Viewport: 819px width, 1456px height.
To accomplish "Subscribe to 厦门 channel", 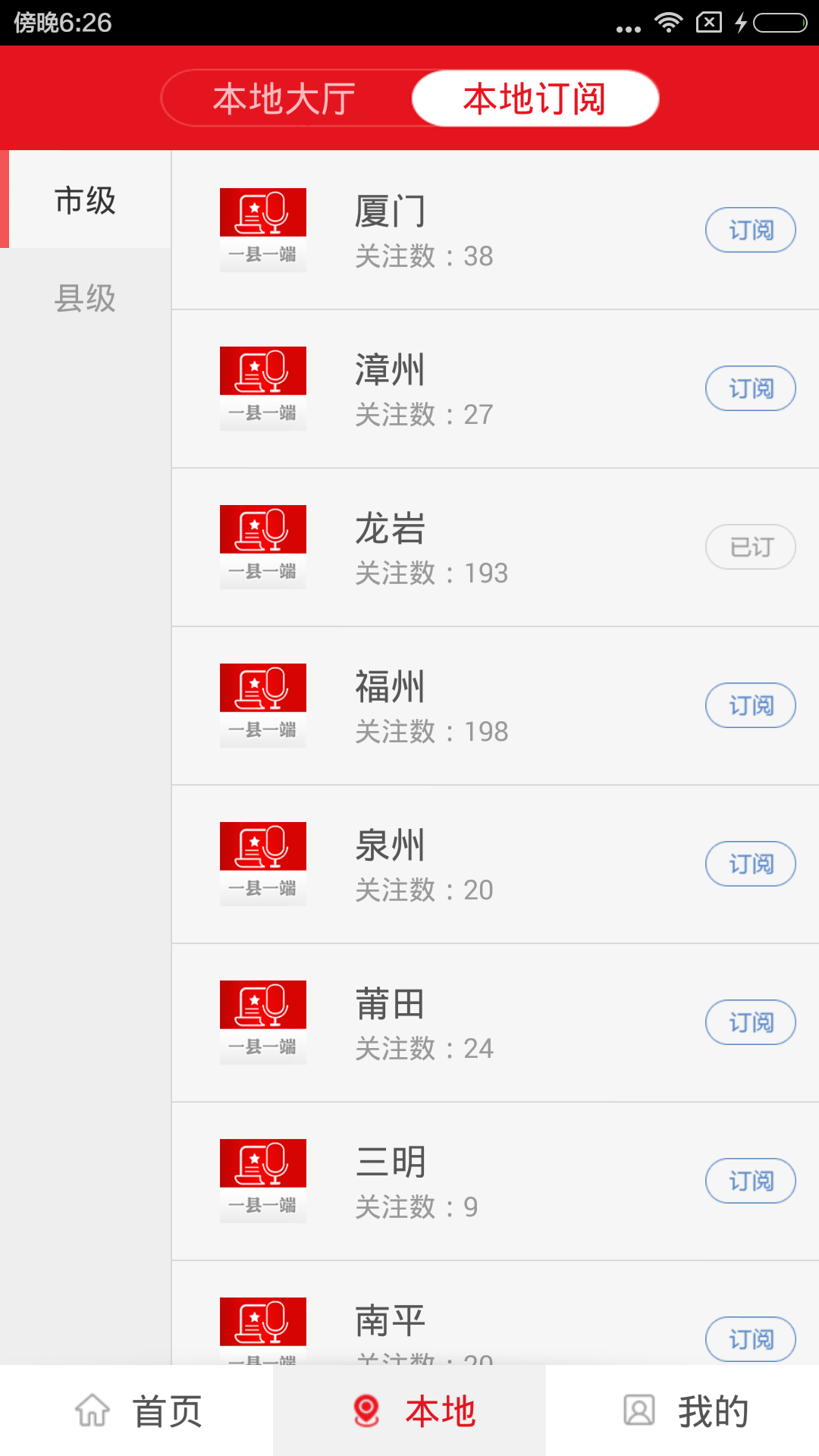I will click(x=749, y=229).
